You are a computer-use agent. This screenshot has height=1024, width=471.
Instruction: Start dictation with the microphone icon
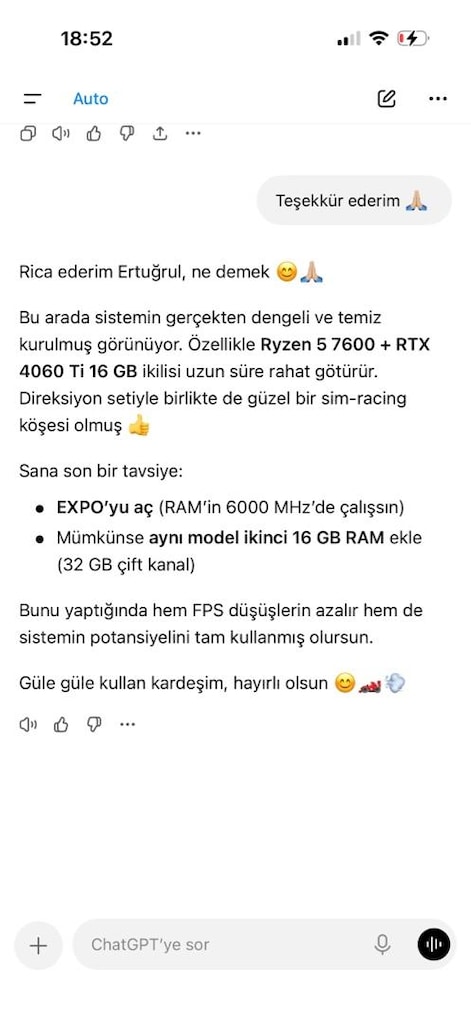pos(382,944)
